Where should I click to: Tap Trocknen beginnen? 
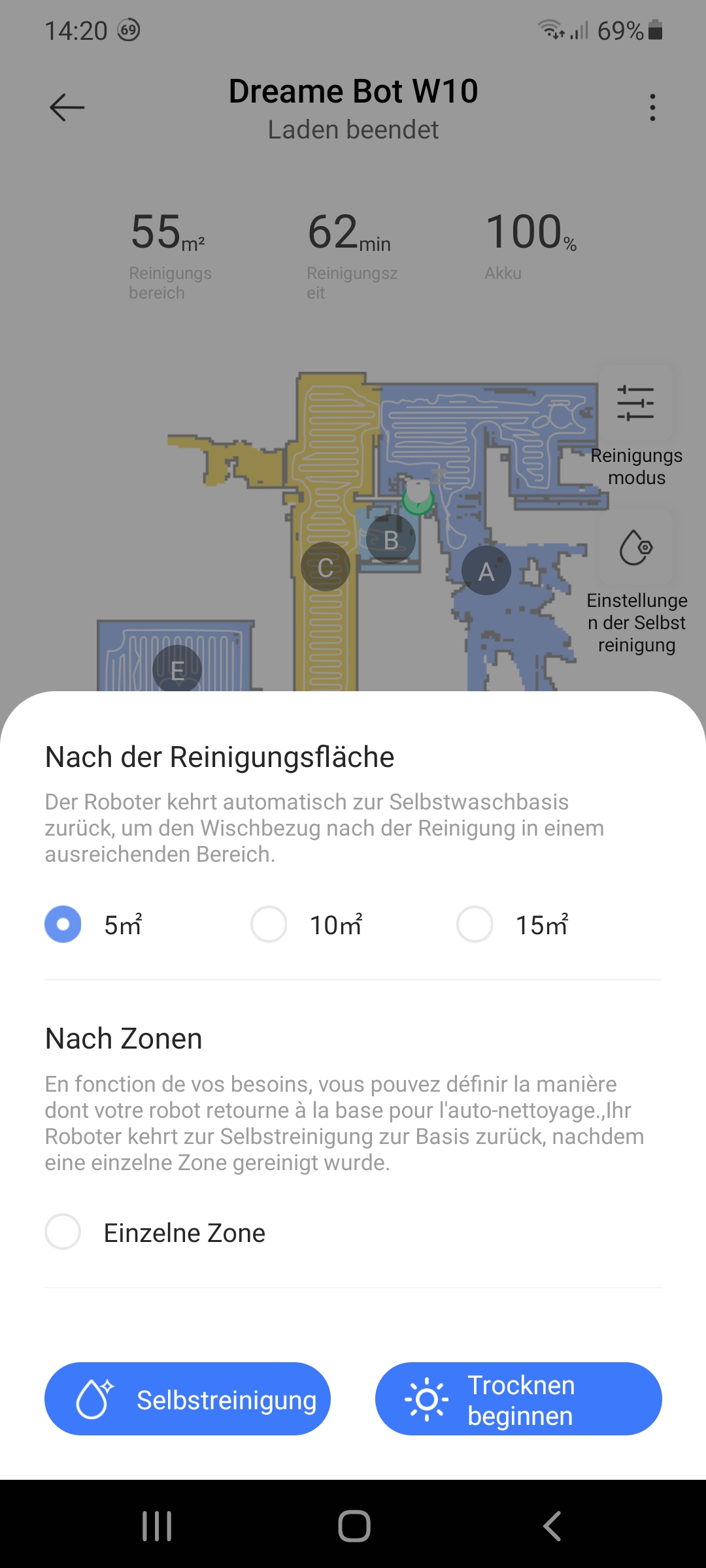[x=518, y=1399]
